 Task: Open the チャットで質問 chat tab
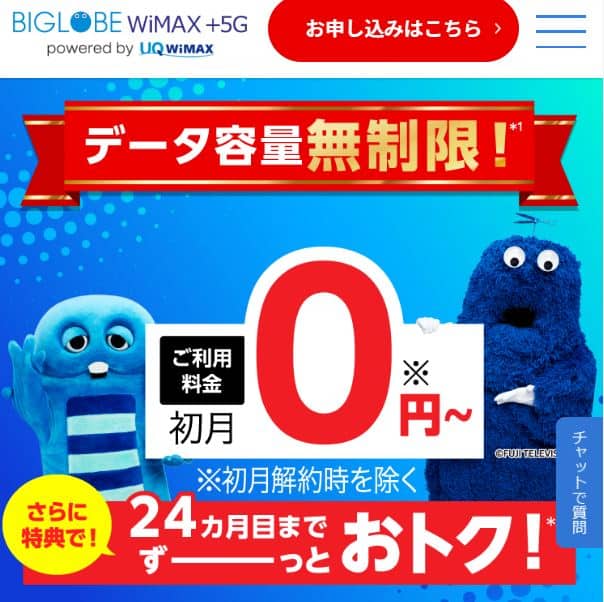point(580,482)
